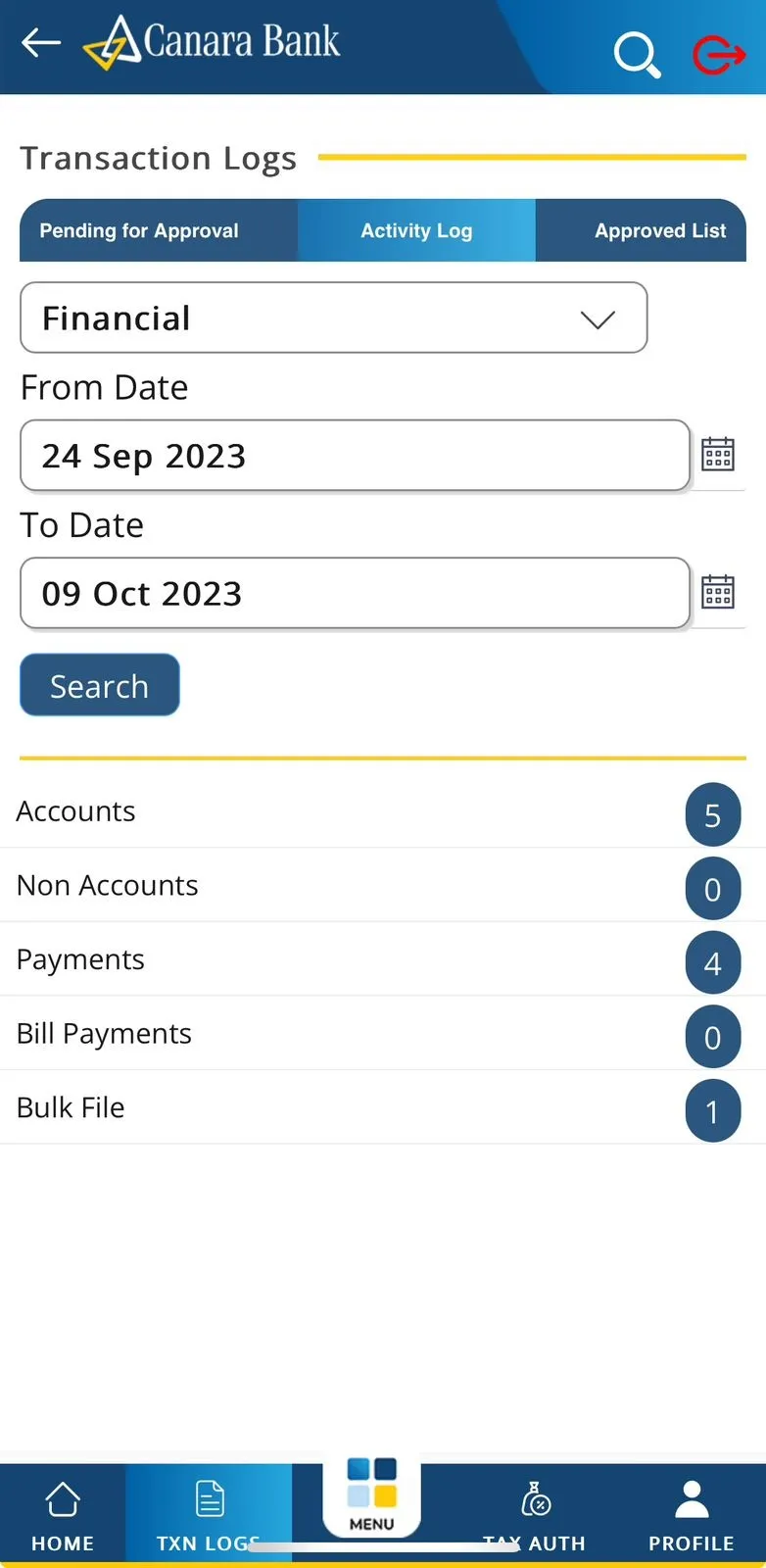Tap the red logout icon
Screen dimensions: 766x1568
(x=719, y=54)
